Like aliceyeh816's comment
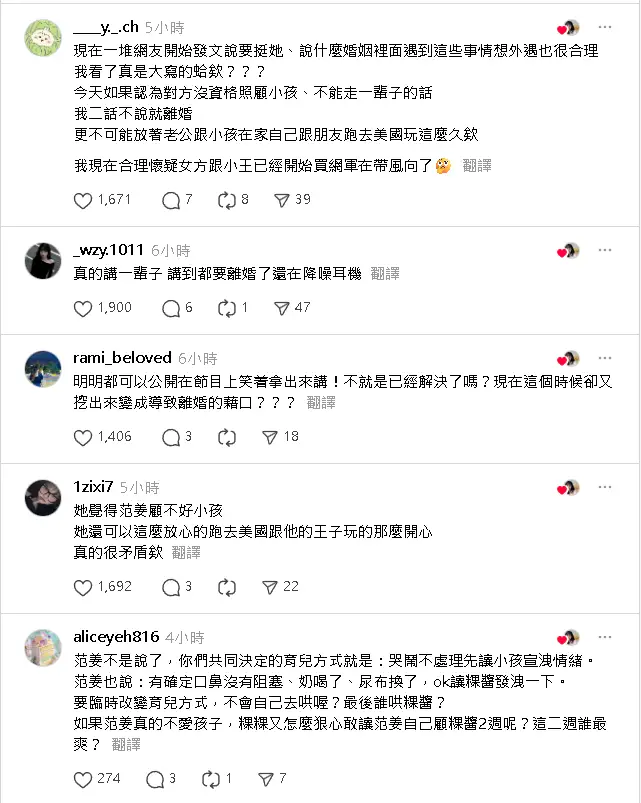 (83, 779)
